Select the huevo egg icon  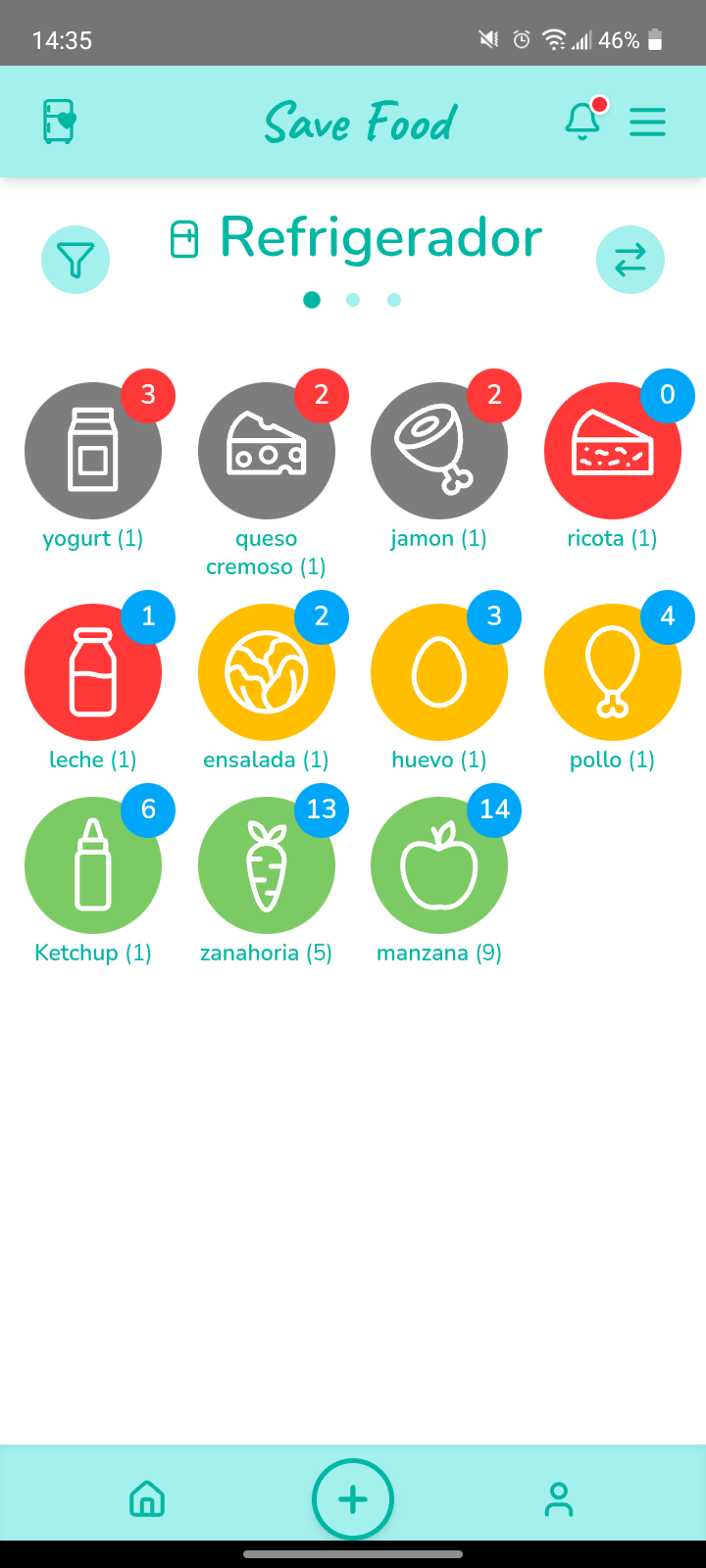tap(438, 671)
